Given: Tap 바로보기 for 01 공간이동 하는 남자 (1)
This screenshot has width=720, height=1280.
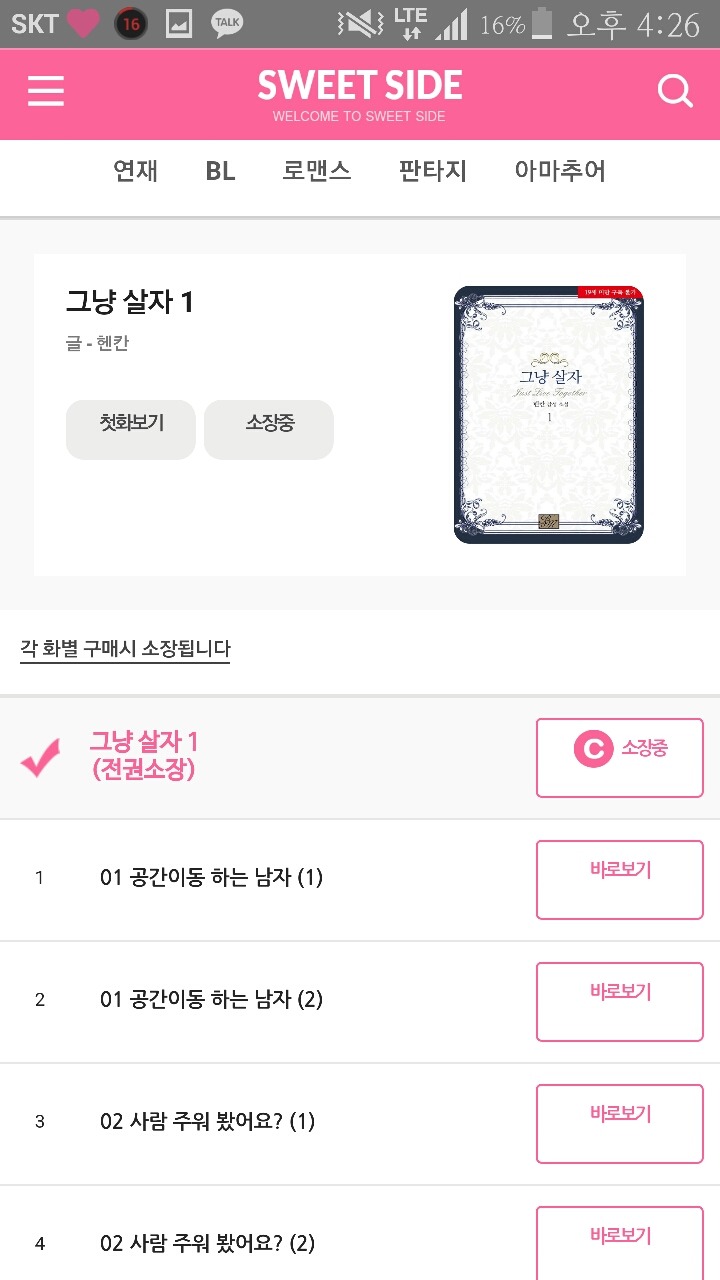Looking at the screenshot, I should (x=619, y=879).
